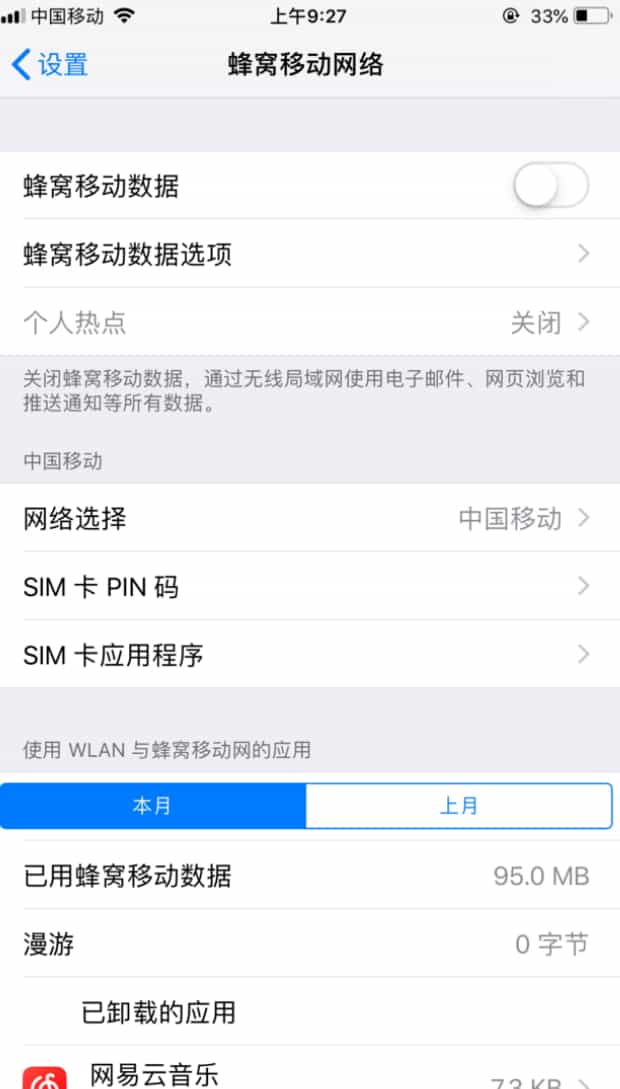Switch to the 上月 segment
The height and width of the screenshot is (1089, 620).
click(459, 806)
